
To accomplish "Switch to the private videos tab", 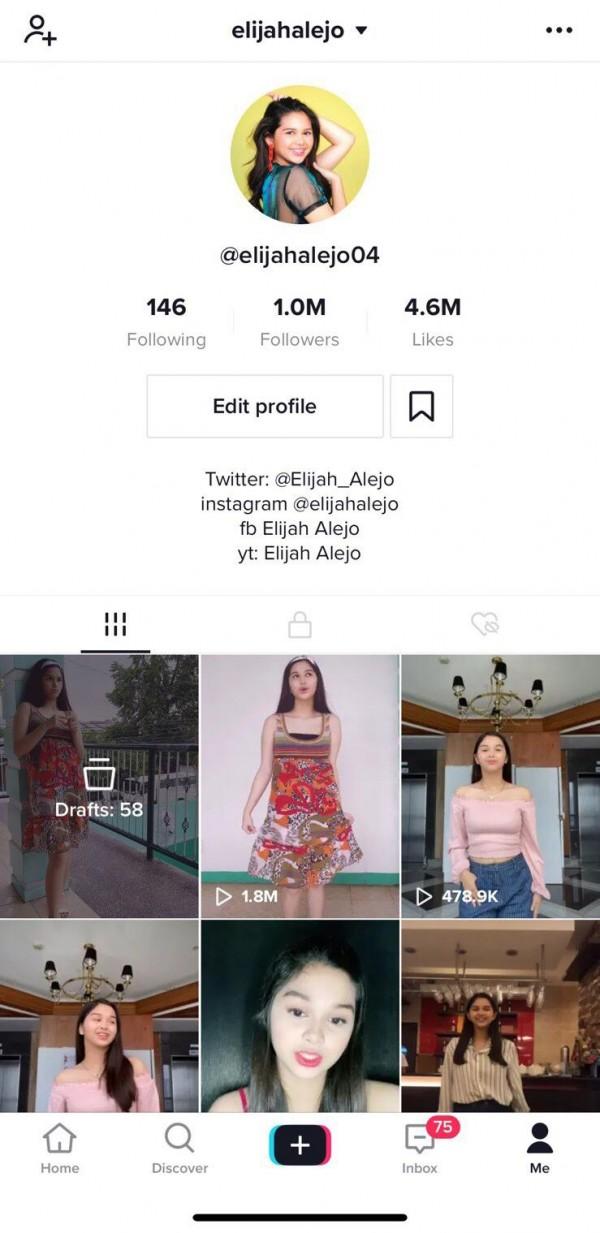I will [299, 625].
